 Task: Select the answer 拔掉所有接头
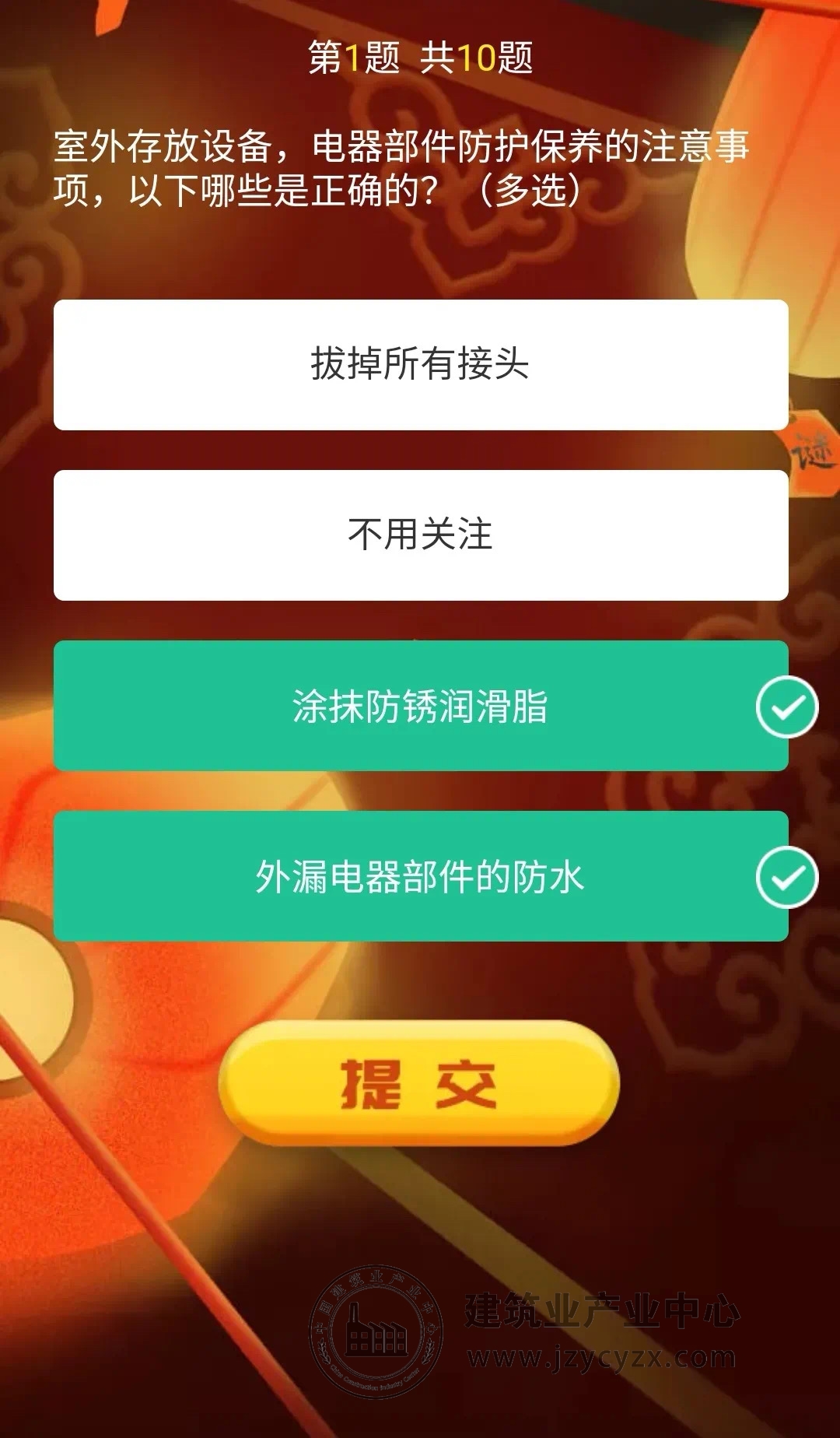coord(420,364)
